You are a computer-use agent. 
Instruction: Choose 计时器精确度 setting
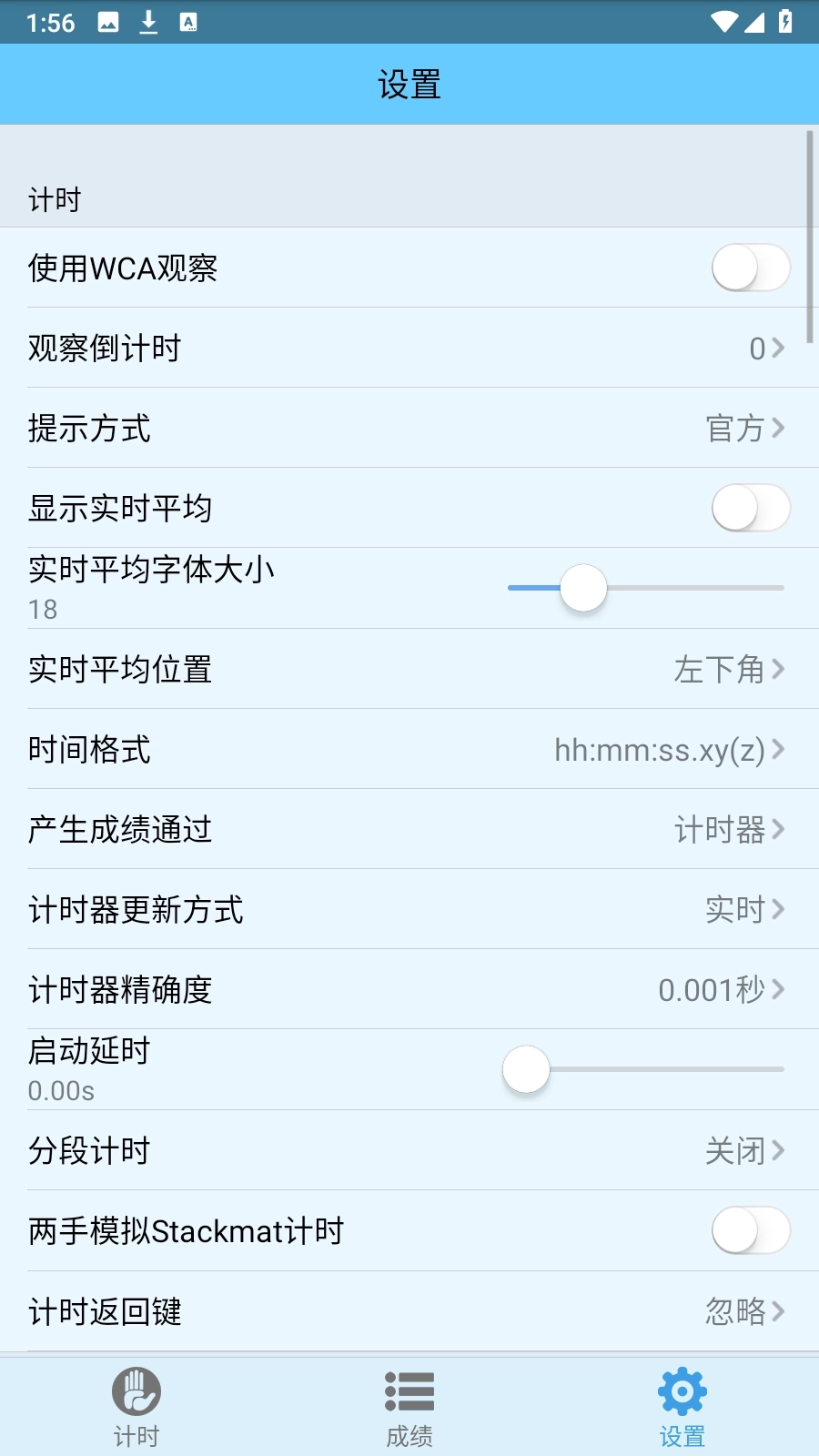tap(409, 989)
